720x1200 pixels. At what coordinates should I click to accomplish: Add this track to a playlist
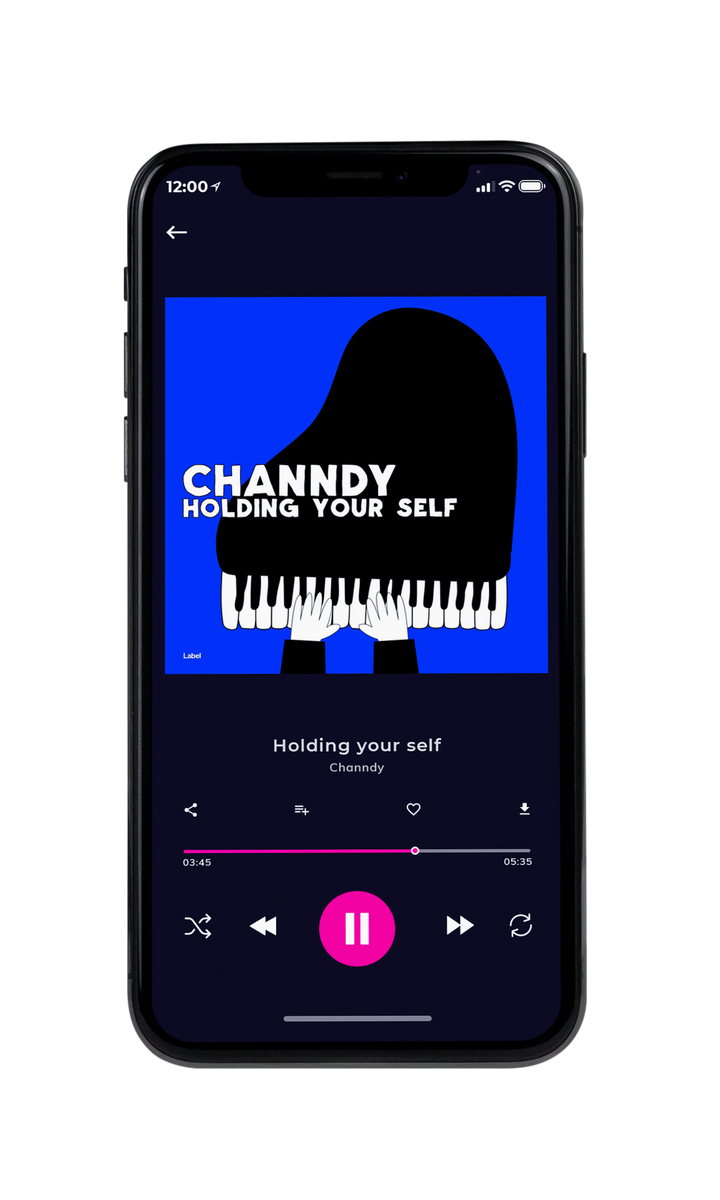click(x=301, y=810)
